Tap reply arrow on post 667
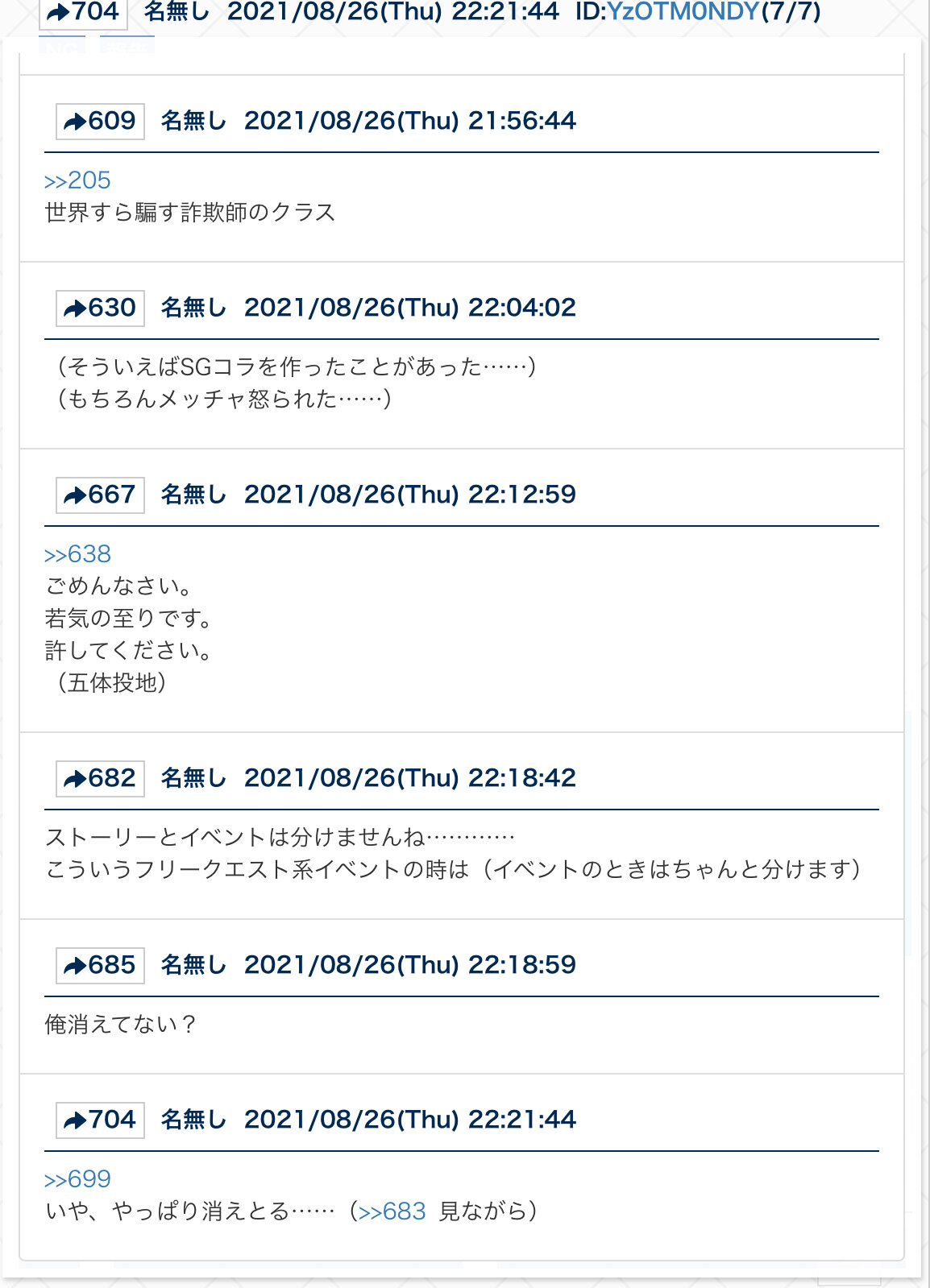The image size is (930, 1288). (x=100, y=495)
